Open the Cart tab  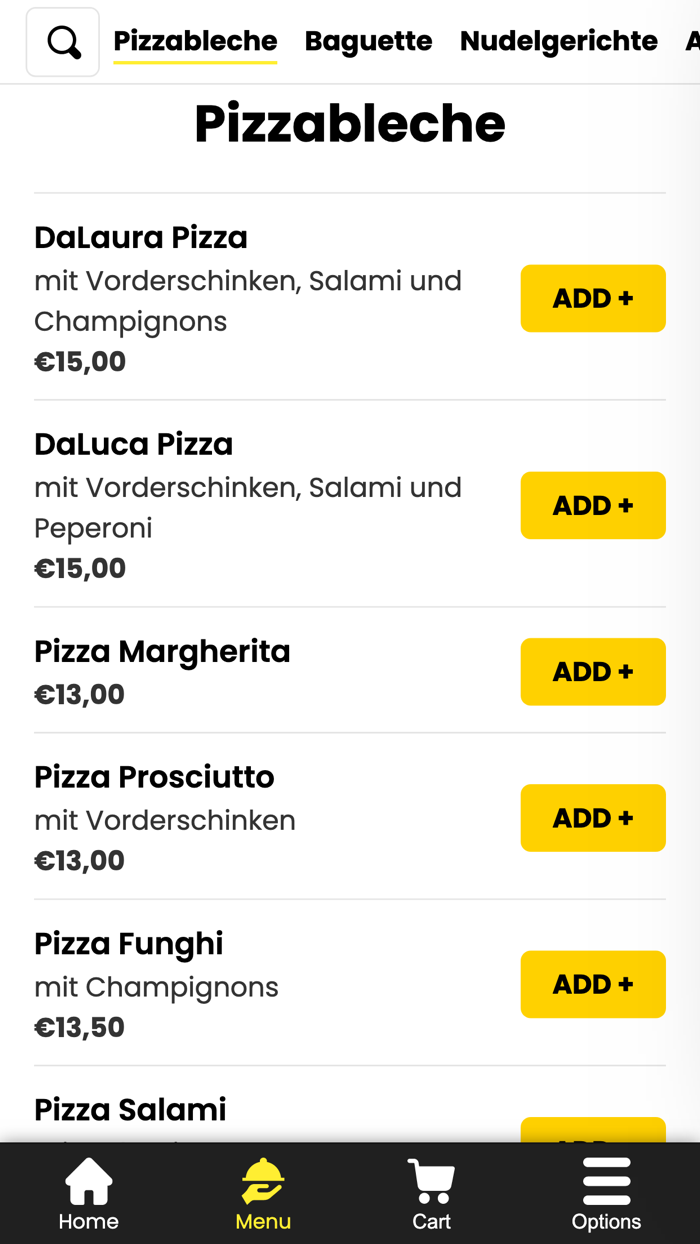(x=431, y=1194)
